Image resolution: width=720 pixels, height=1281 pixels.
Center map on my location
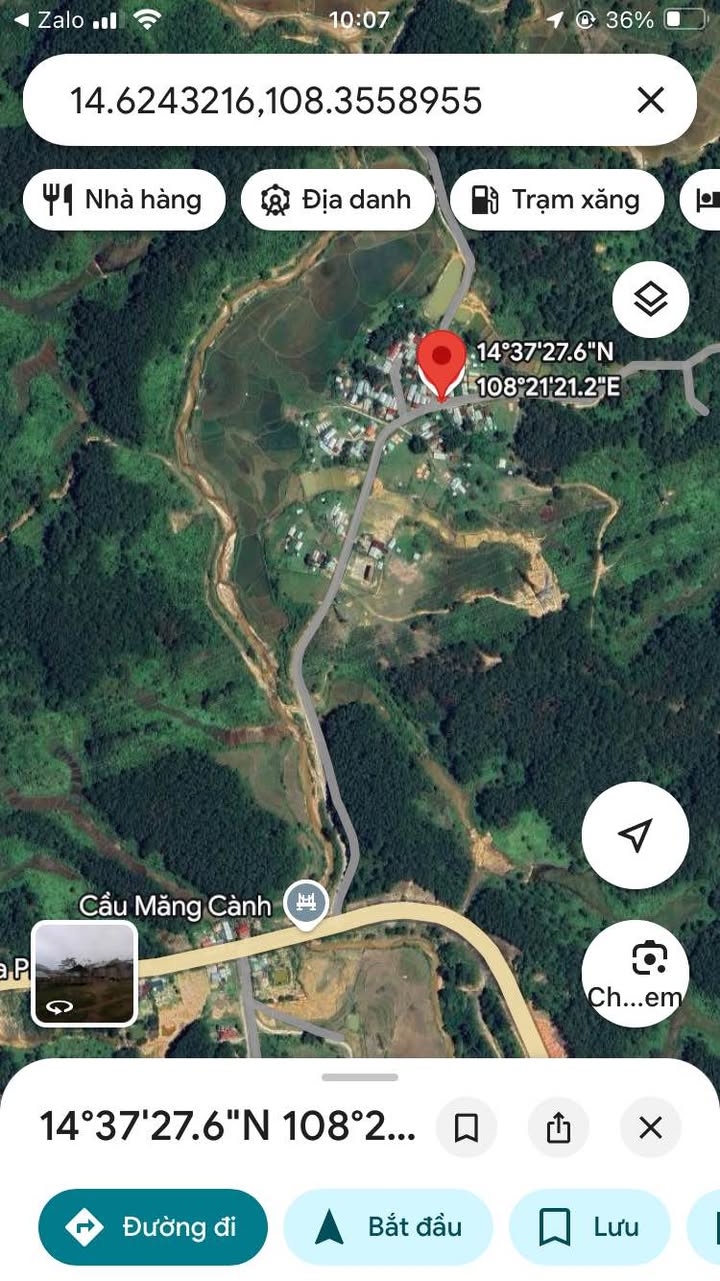click(635, 835)
